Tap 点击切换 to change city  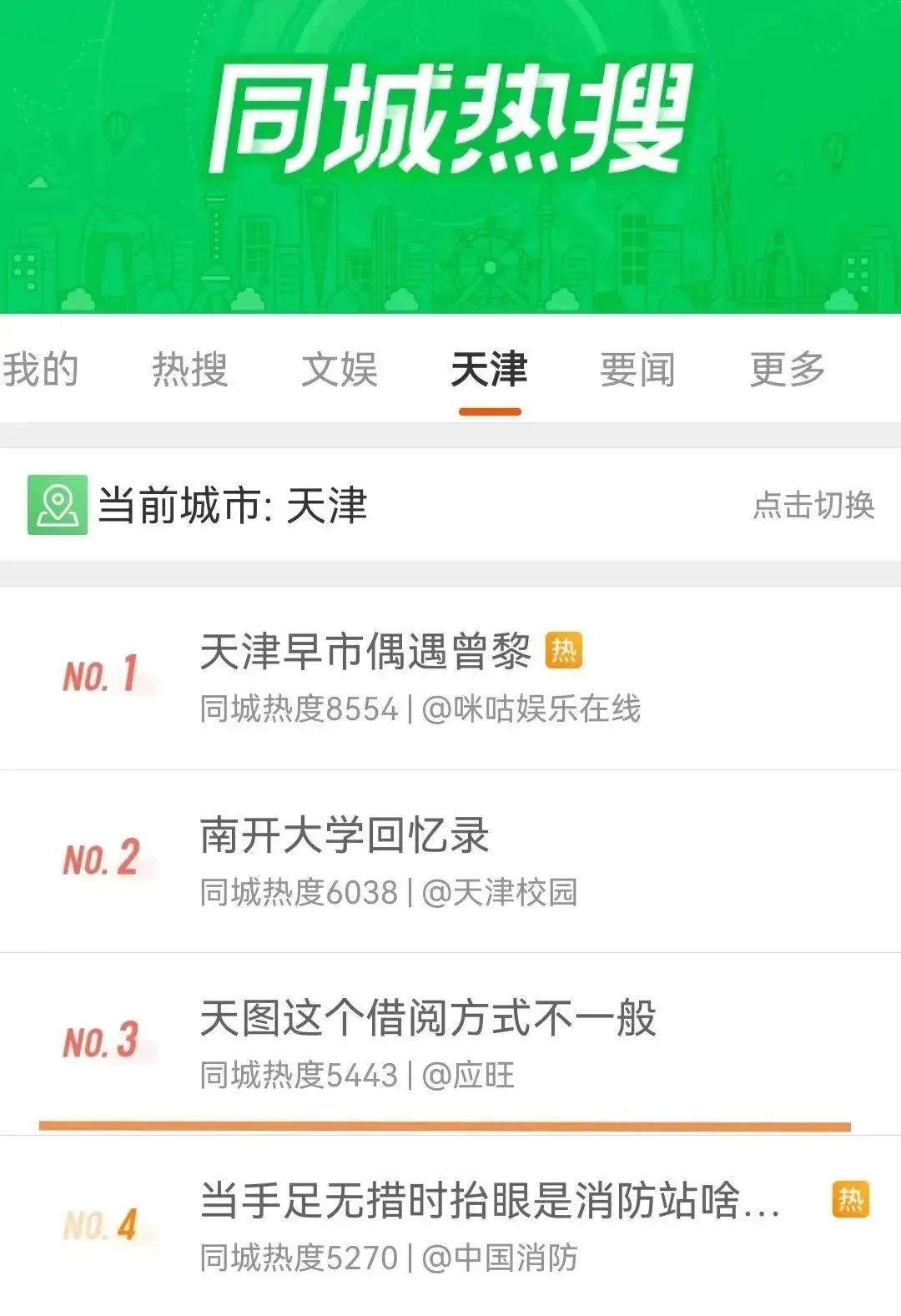click(x=813, y=505)
